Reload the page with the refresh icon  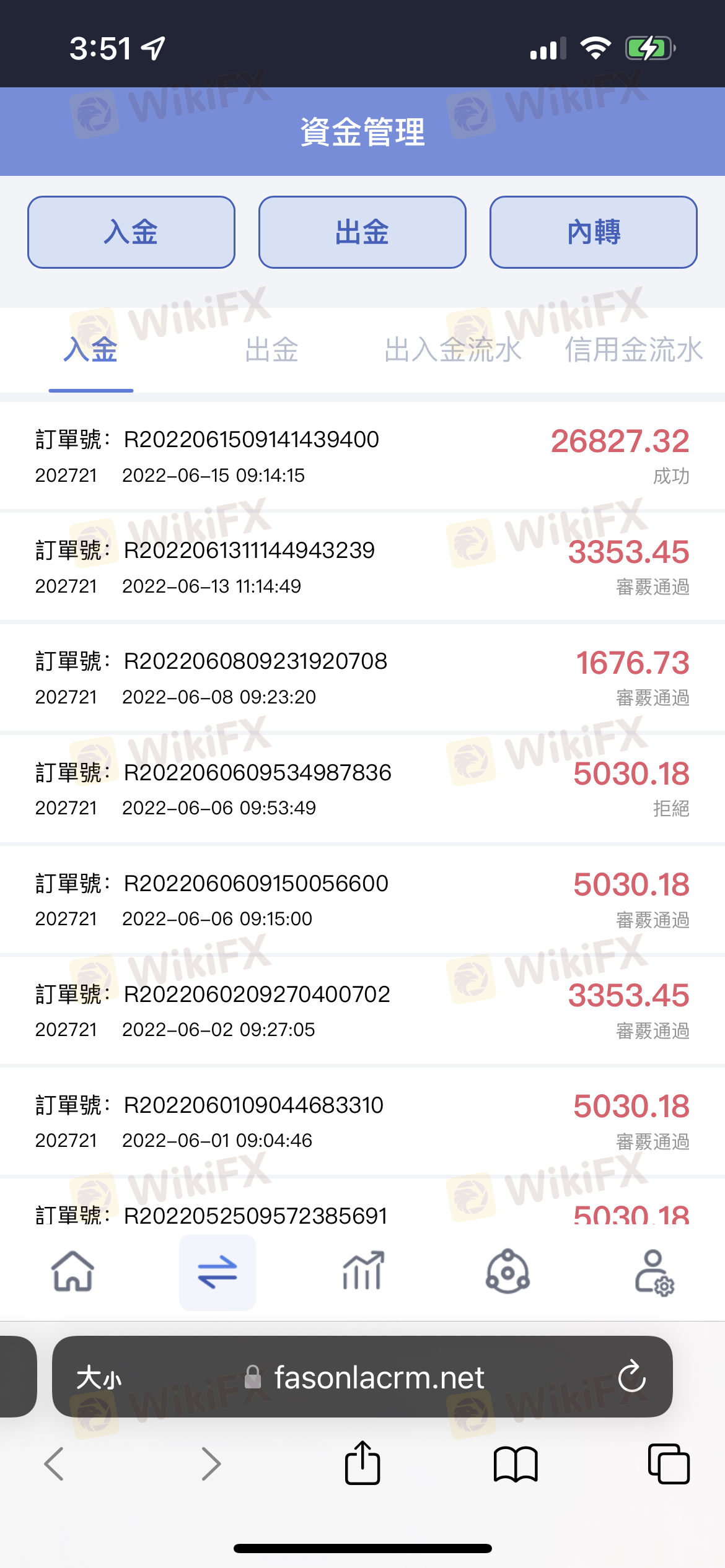pyautogui.click(x=632, y=1376)
